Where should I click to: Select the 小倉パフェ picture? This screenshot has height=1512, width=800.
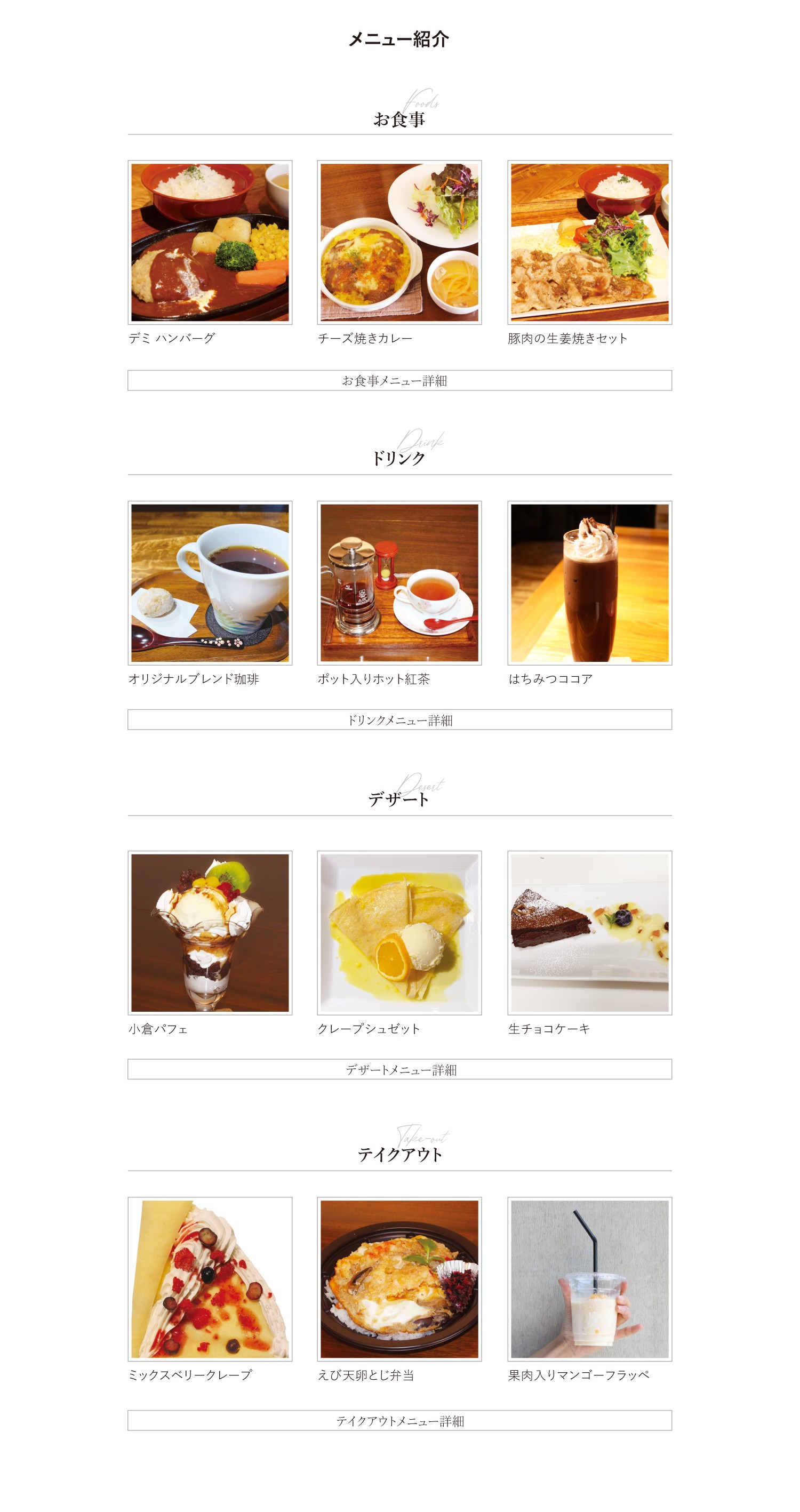click(x=210, y=933)
